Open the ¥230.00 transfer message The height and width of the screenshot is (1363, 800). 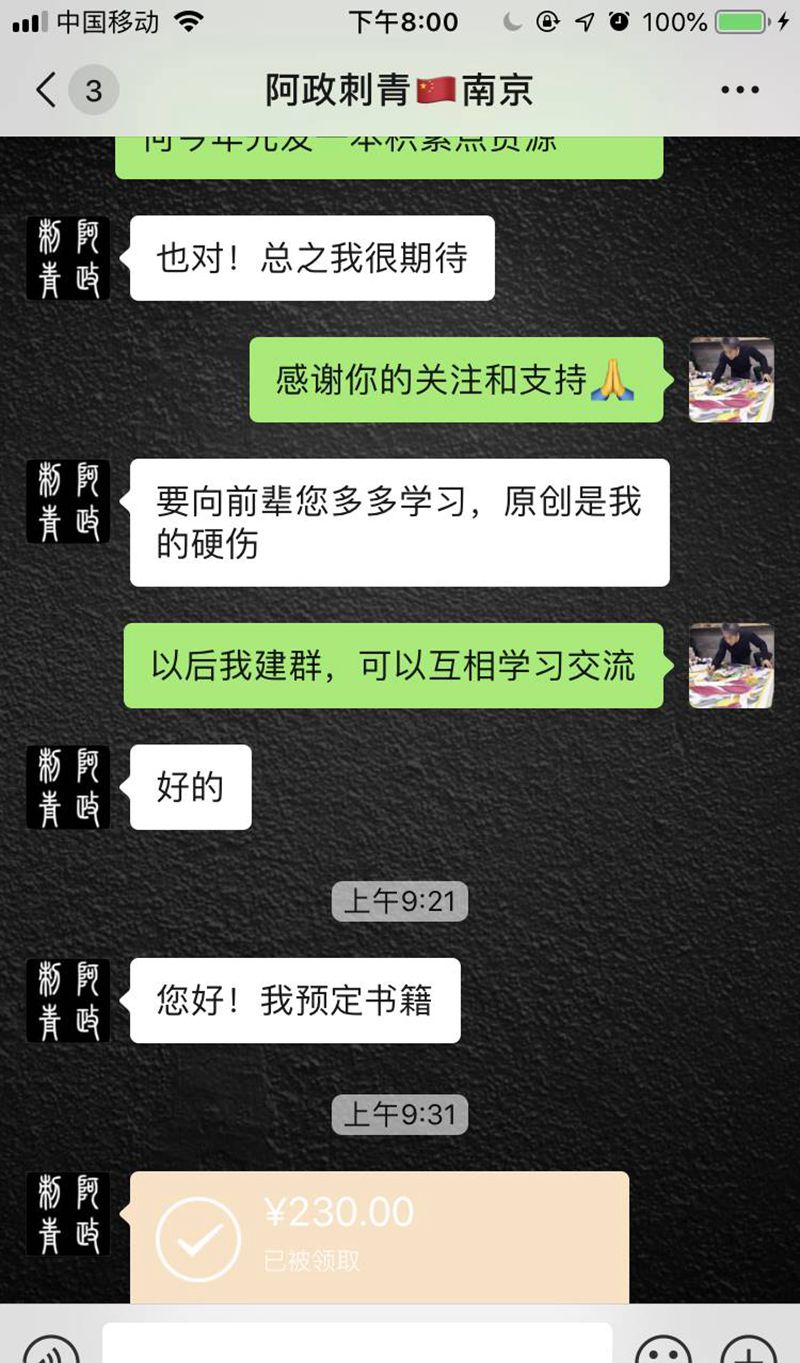[x=379, y=1237]
